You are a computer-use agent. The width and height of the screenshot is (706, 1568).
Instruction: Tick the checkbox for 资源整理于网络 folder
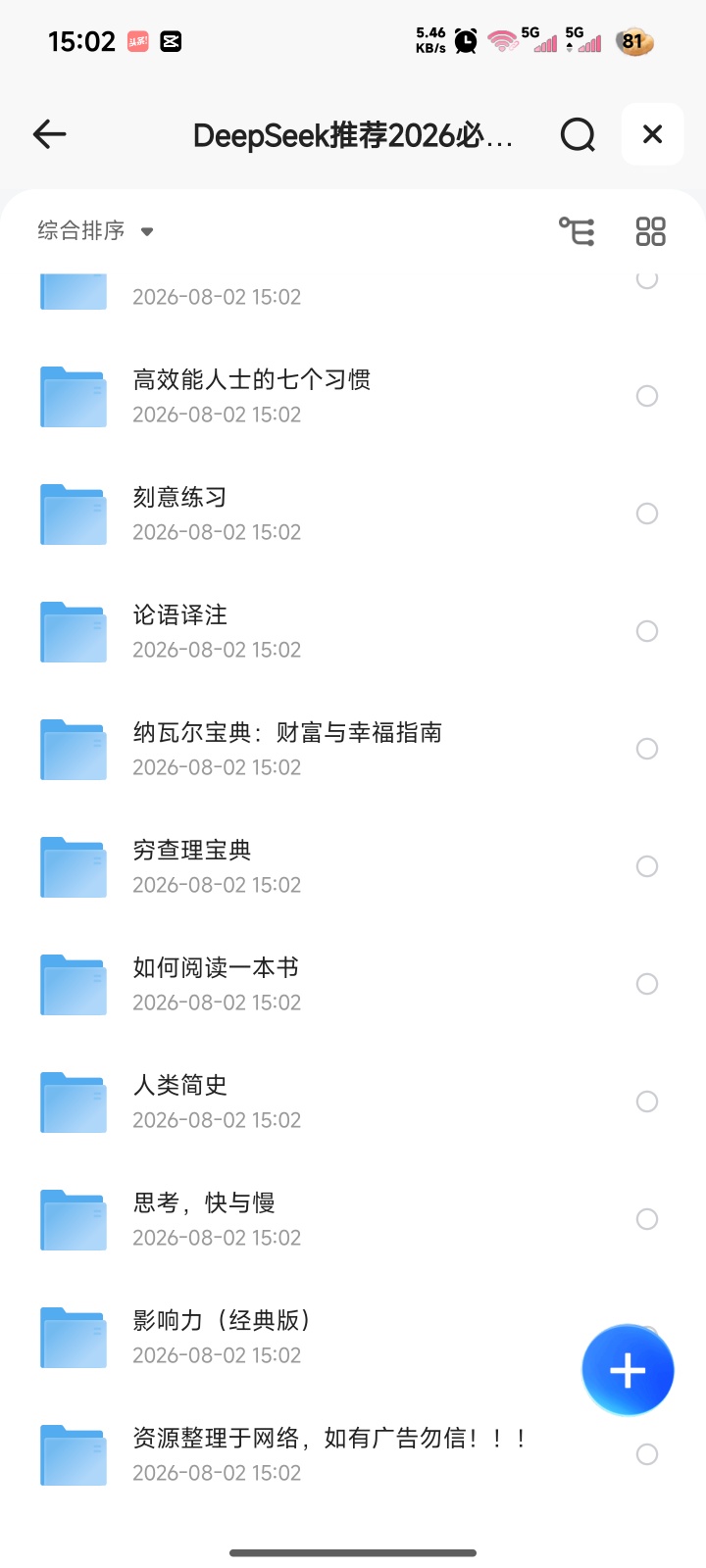click(x=647, y=1454)
